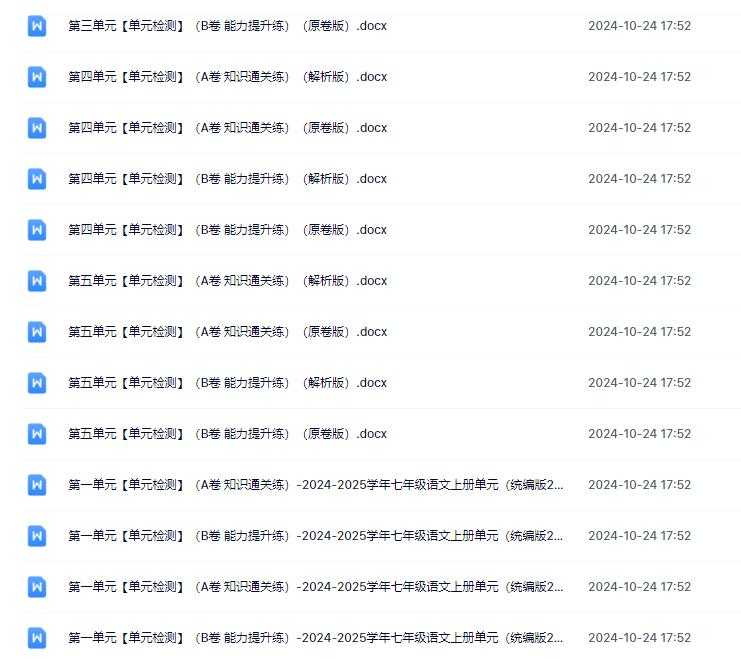
Task: Select 第四单元 A卷 知识通关练 原卷版 docx
Action: 227,128
